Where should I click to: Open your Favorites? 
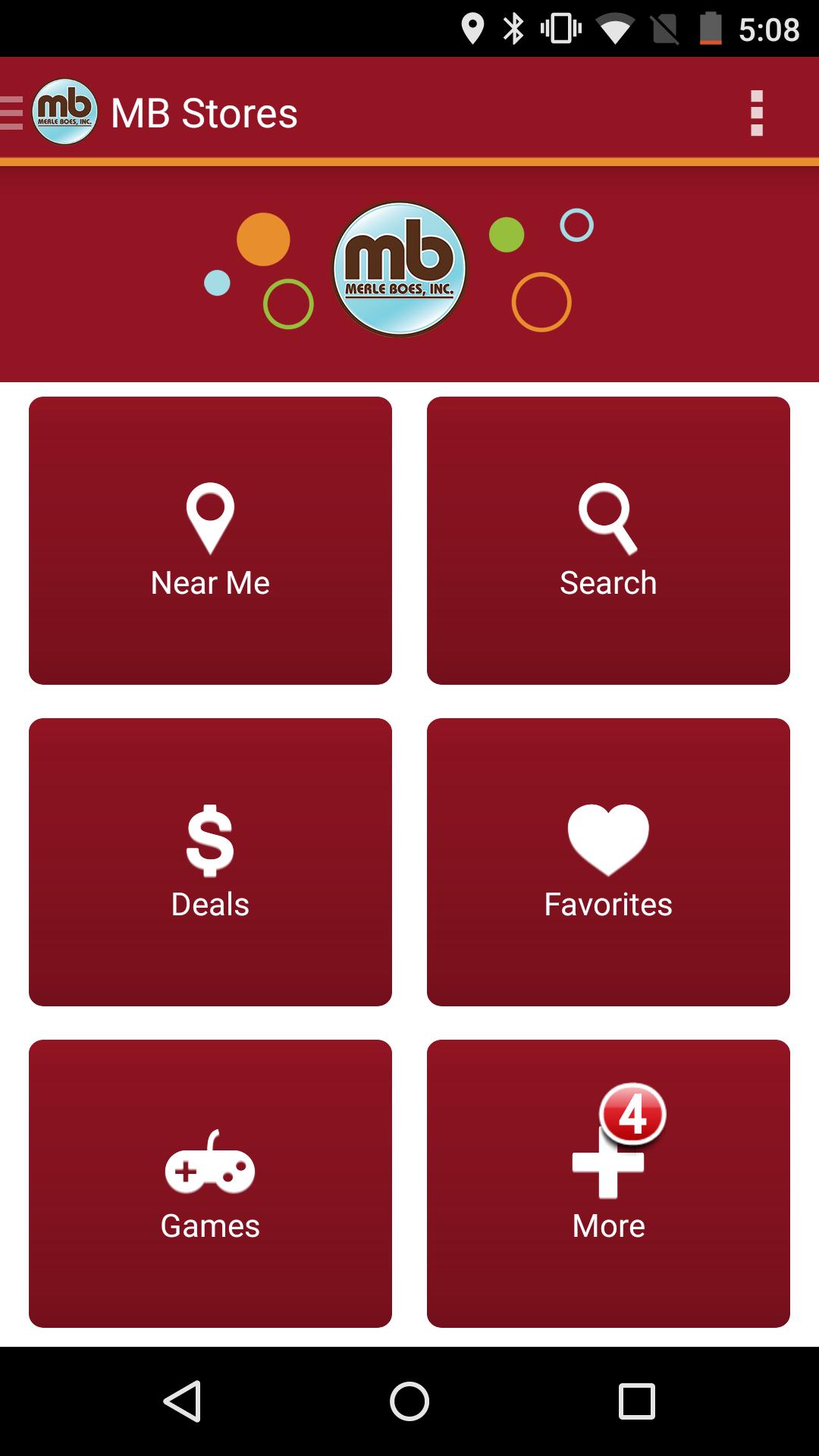(x=608, y=861)
